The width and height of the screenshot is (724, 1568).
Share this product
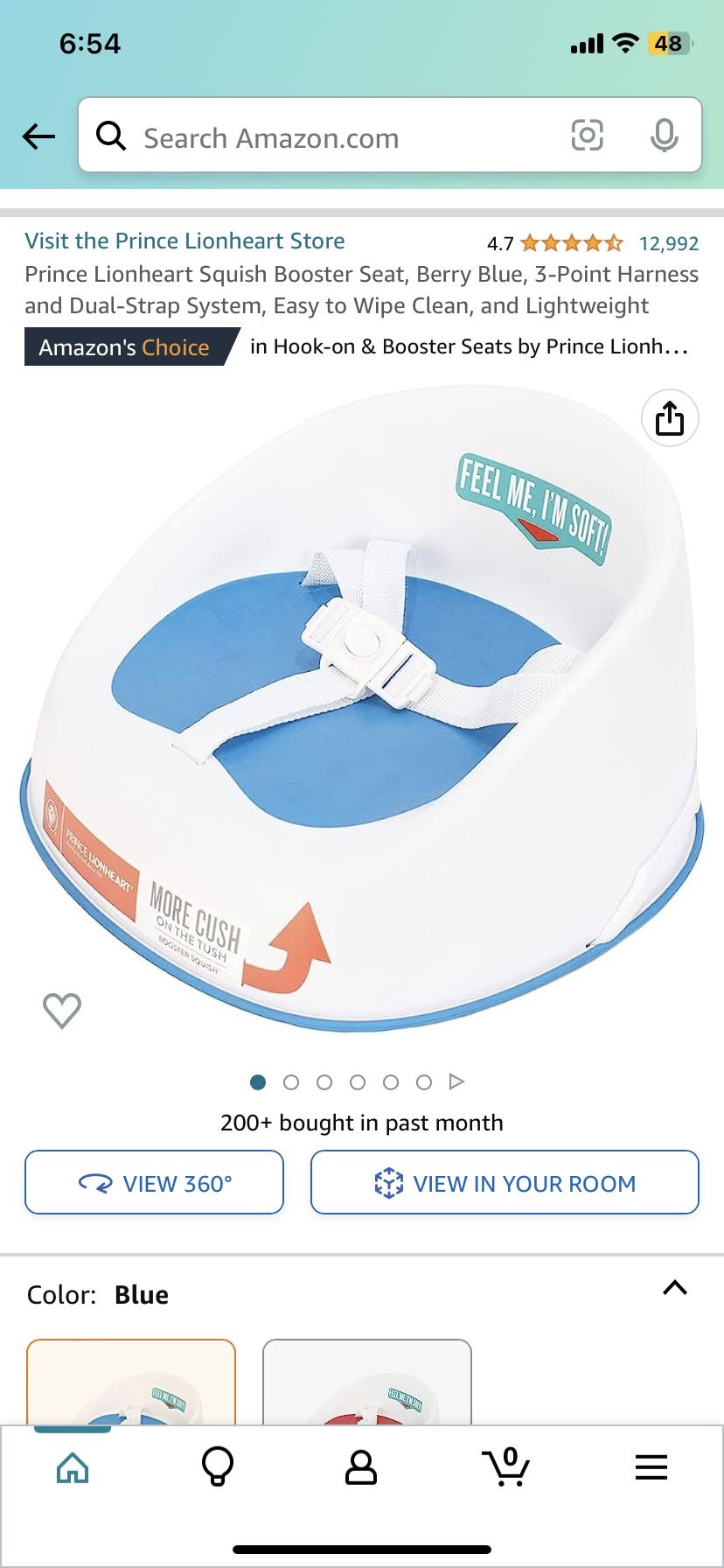coord(670,418)
